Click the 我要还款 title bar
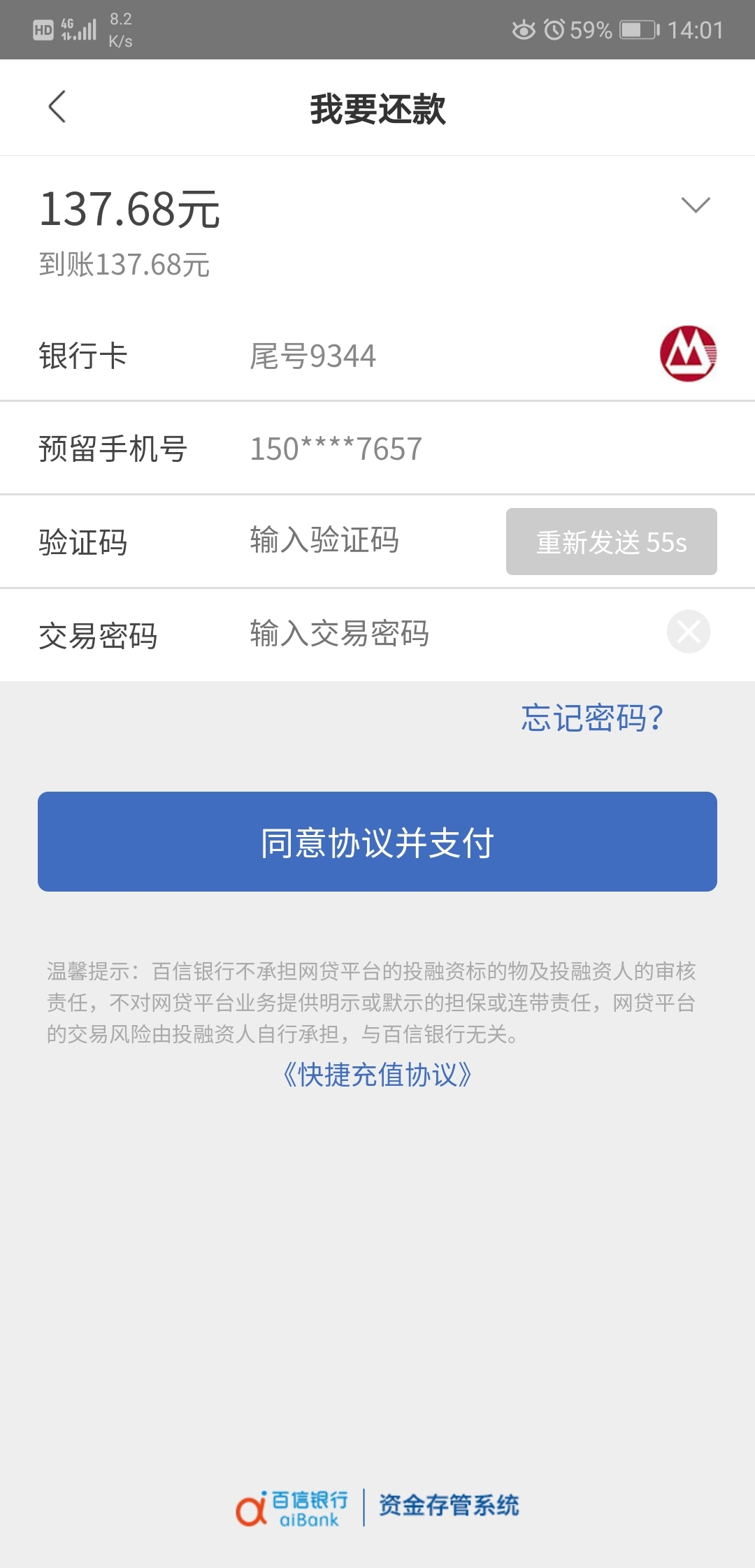 377,108
